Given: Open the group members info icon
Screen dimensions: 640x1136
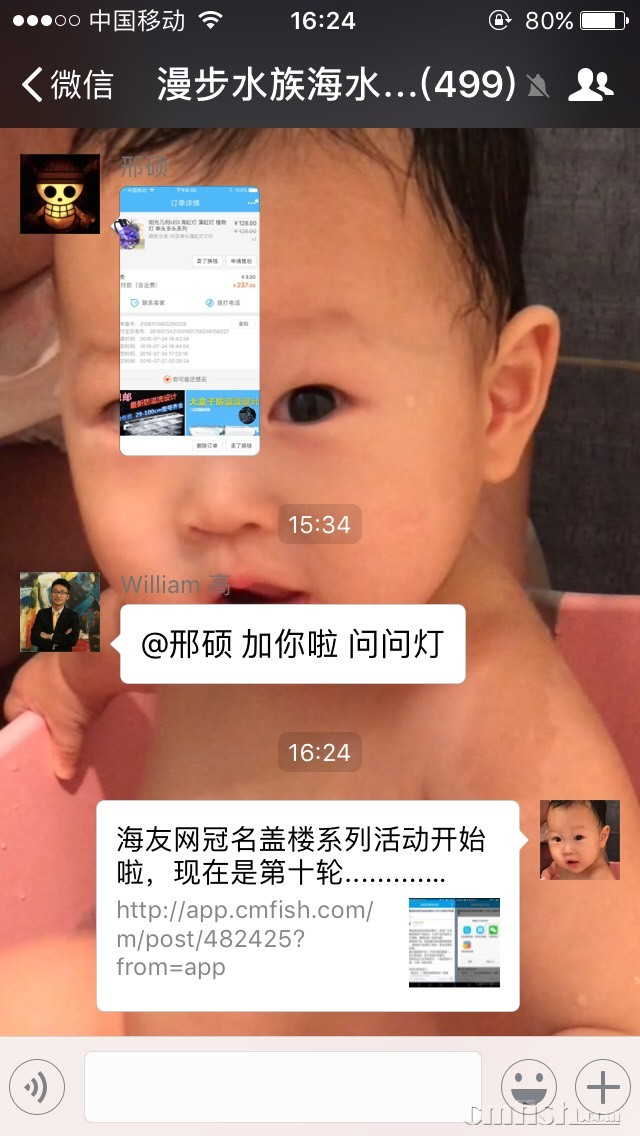Looking at the screenshot, I should 590,85.
